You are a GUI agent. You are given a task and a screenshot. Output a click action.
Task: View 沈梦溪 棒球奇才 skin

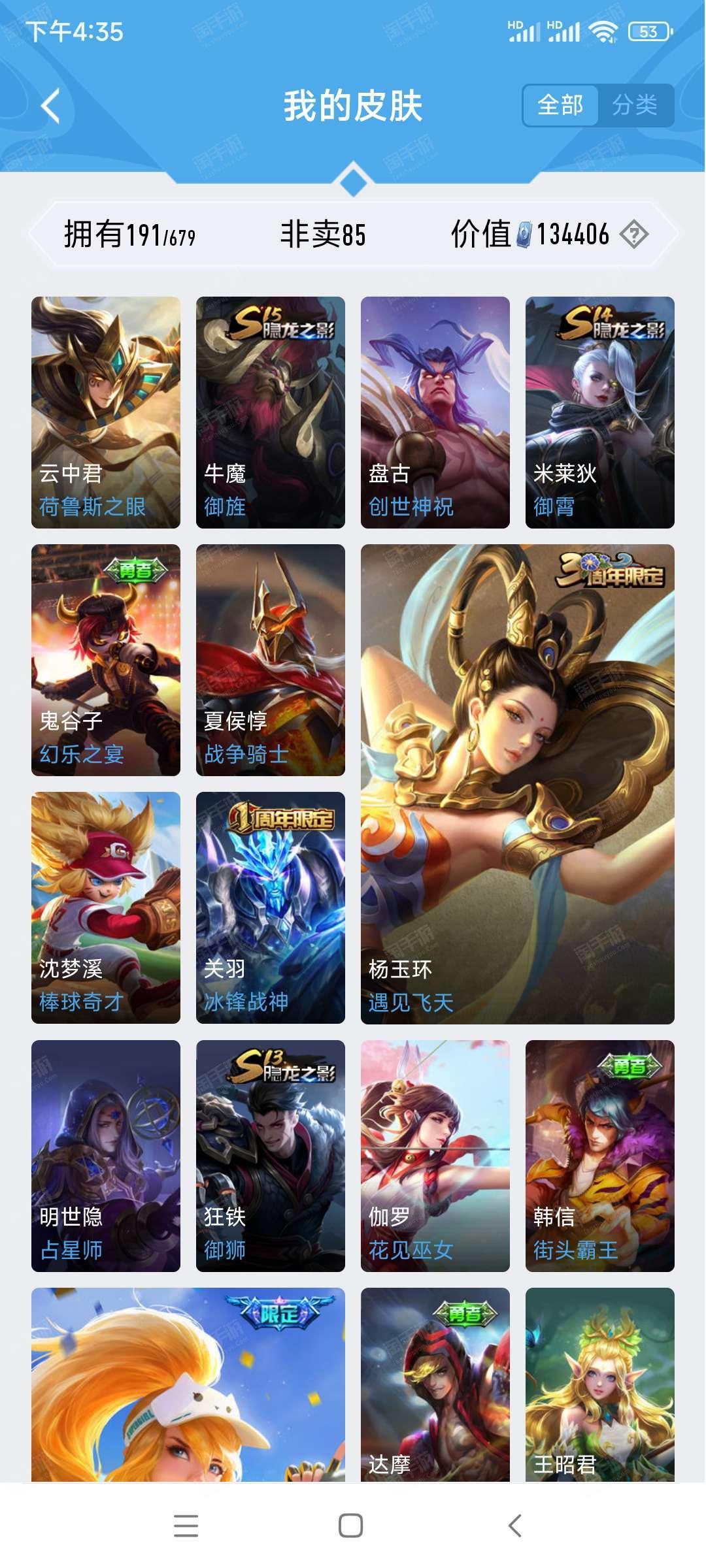tap(106, 907)
